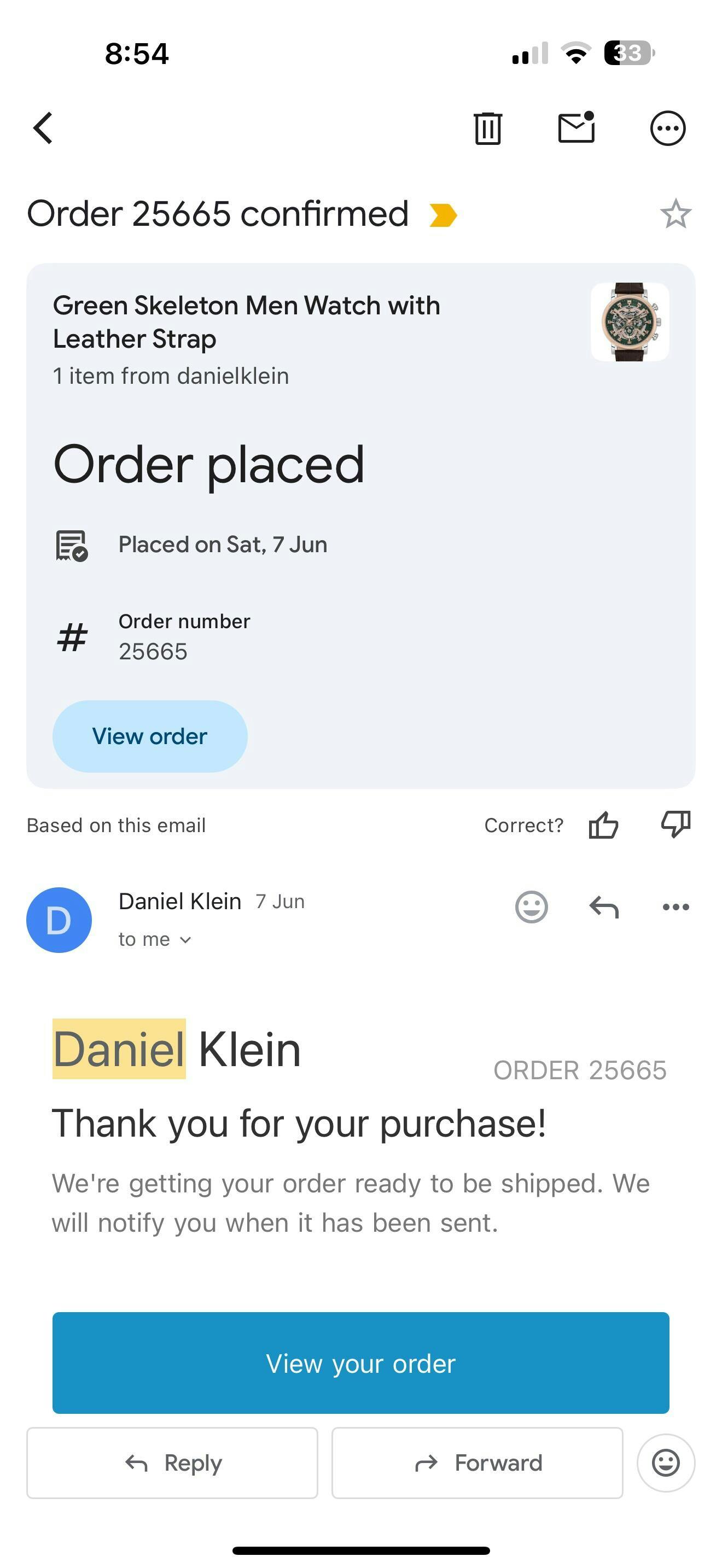This screenshot has height=1568, width=722.
Task: Open the blue View your order button
Action: coord(361,1363)
